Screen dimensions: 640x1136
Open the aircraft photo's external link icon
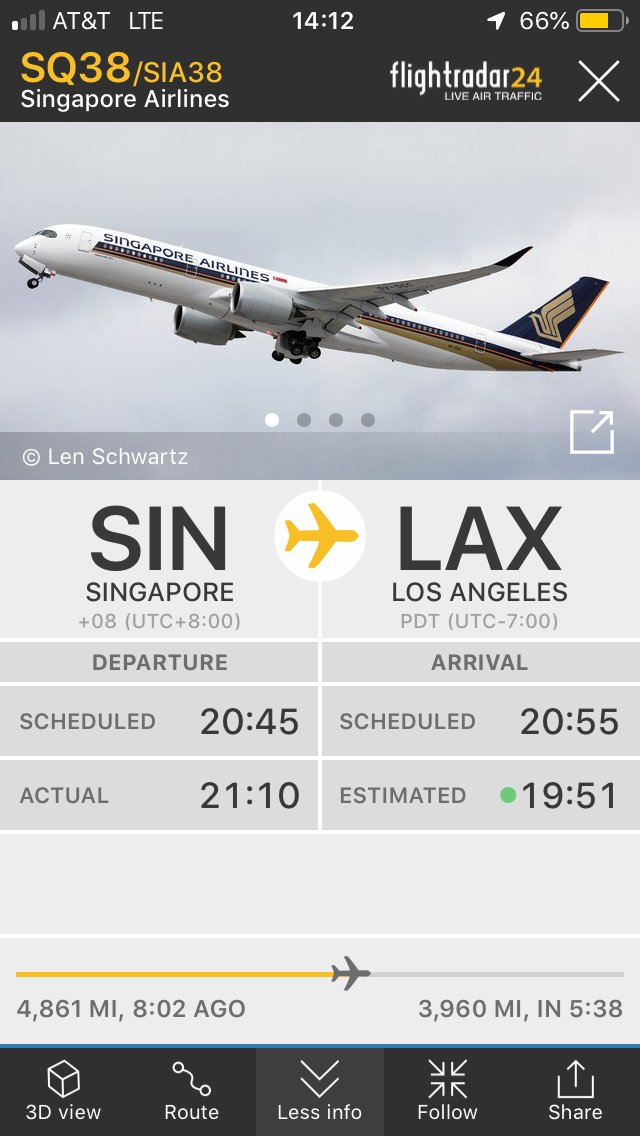591,432
